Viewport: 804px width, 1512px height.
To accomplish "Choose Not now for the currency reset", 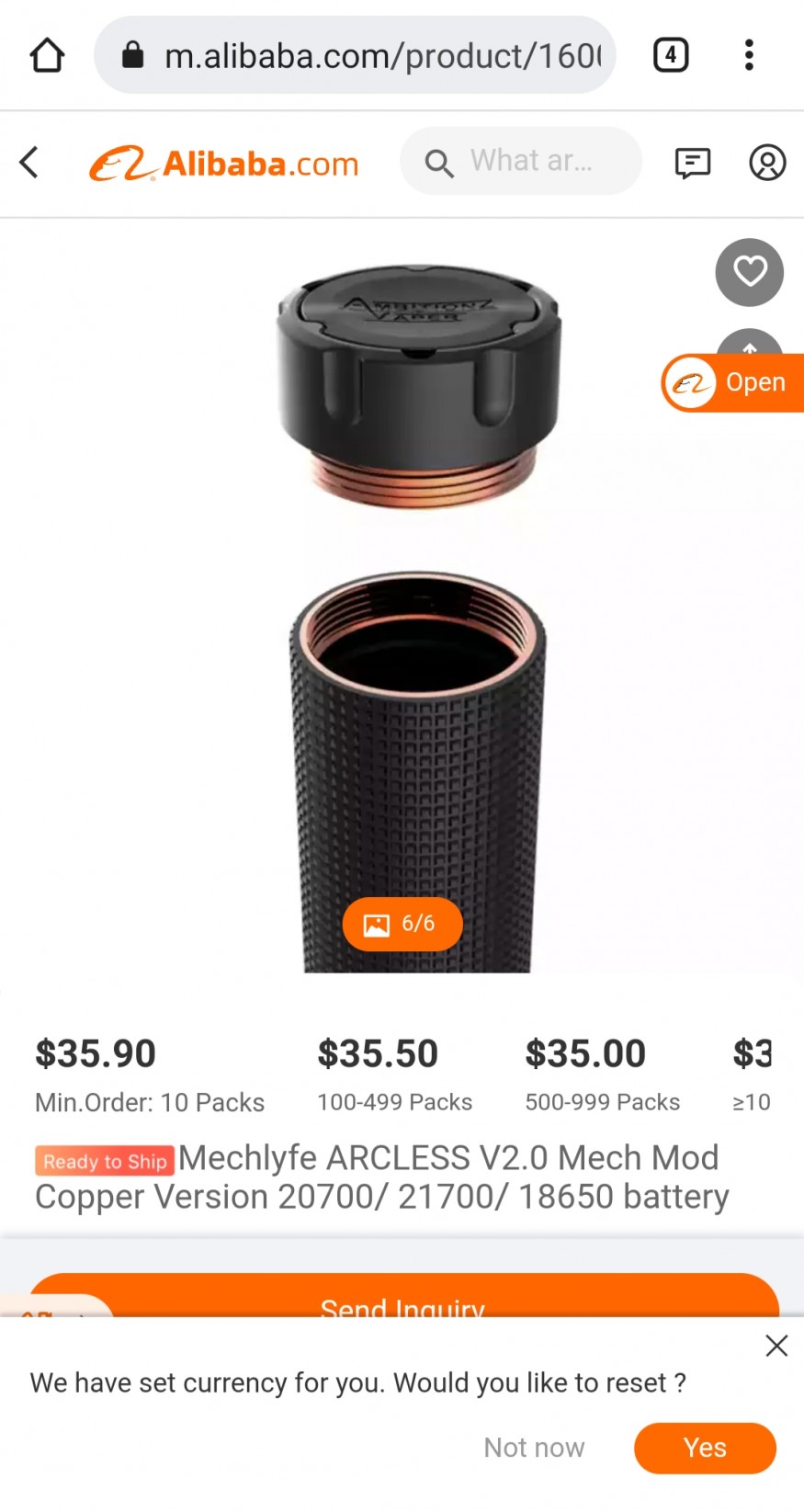I will click(534, 1448).
